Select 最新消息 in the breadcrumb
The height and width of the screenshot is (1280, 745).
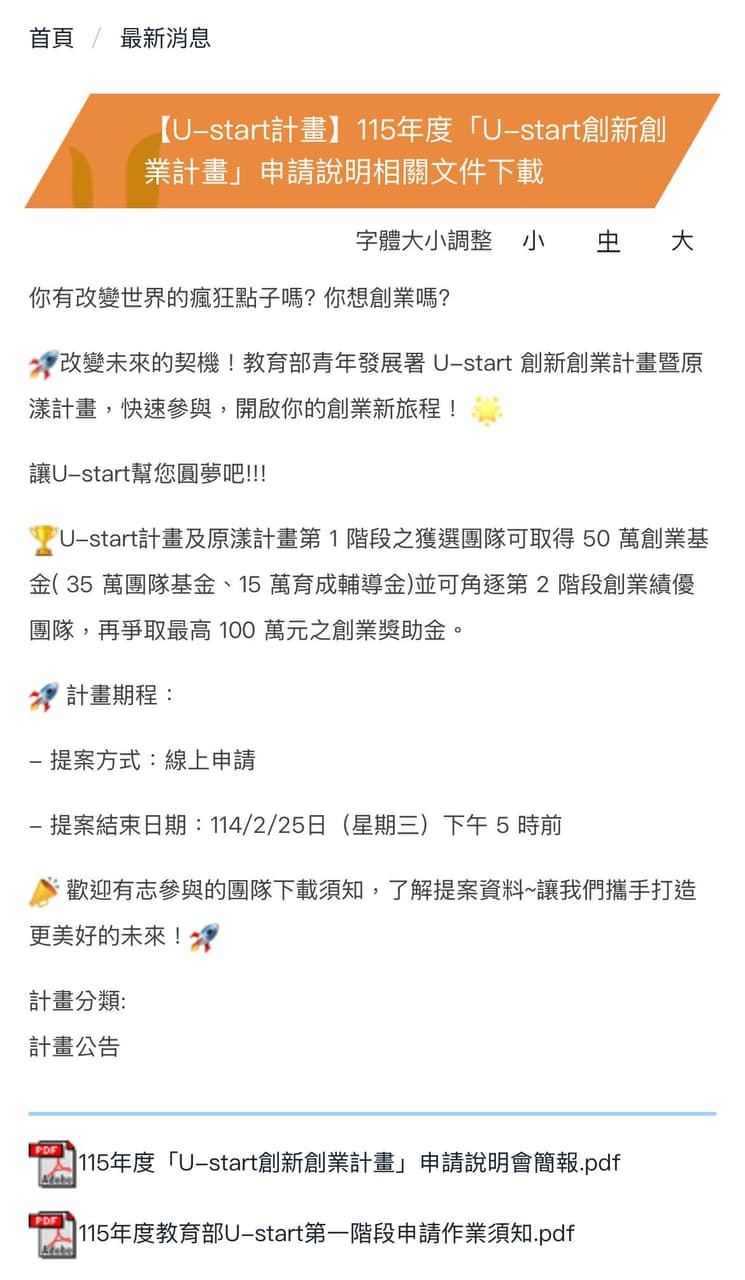167,39
